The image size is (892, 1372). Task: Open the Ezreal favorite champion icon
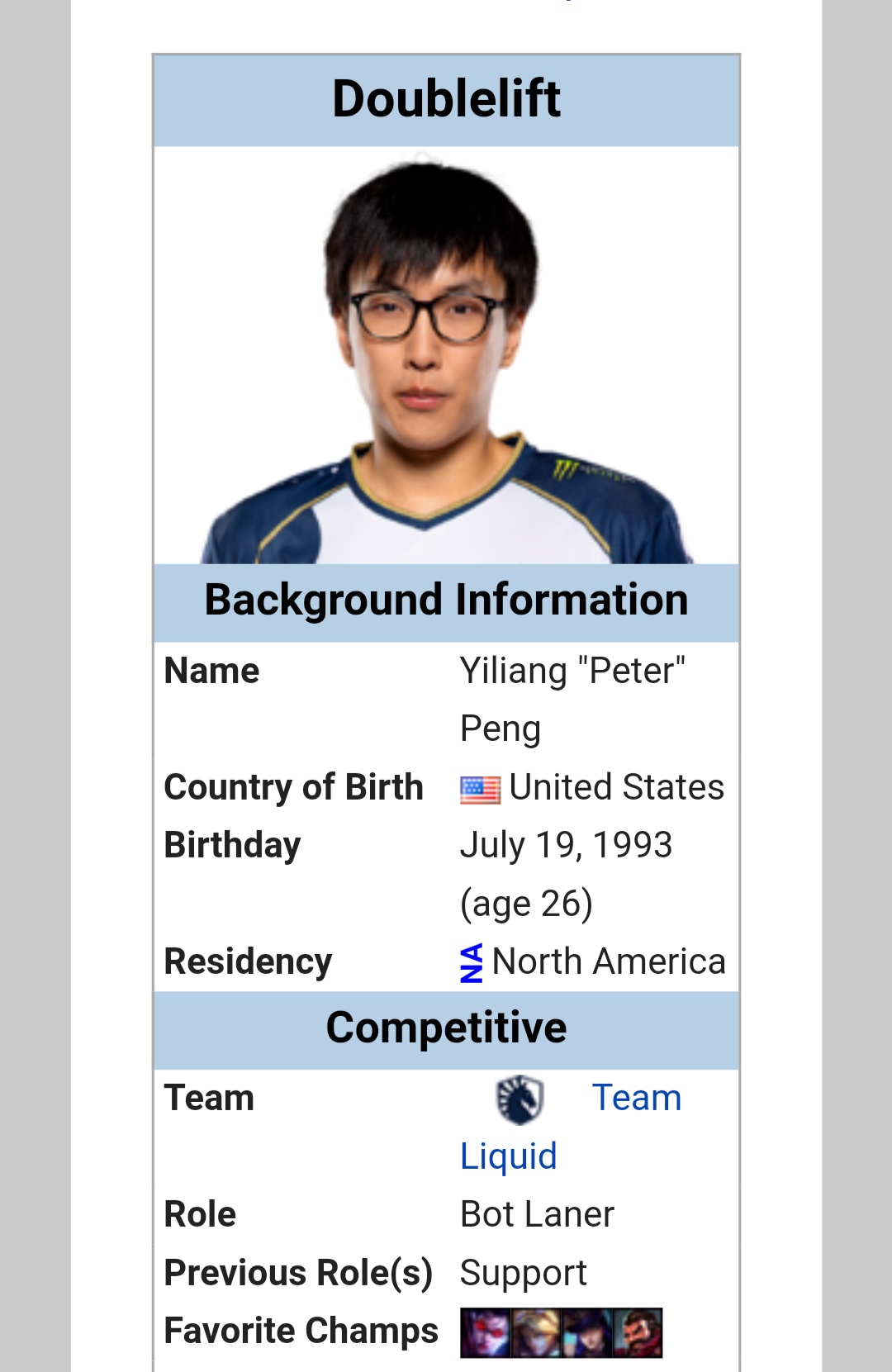coord(535,1332)
